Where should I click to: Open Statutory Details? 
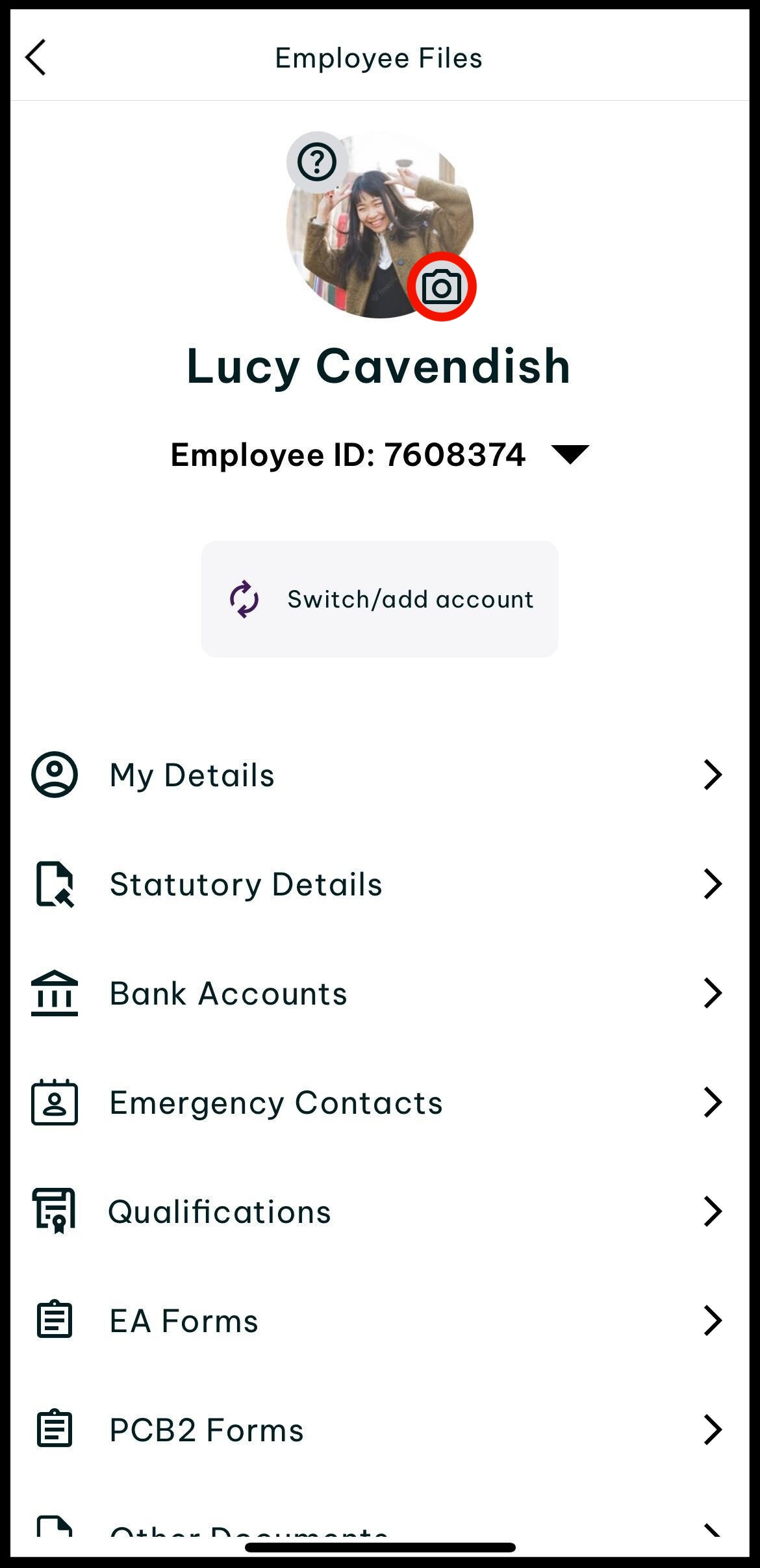click(379, 884)
